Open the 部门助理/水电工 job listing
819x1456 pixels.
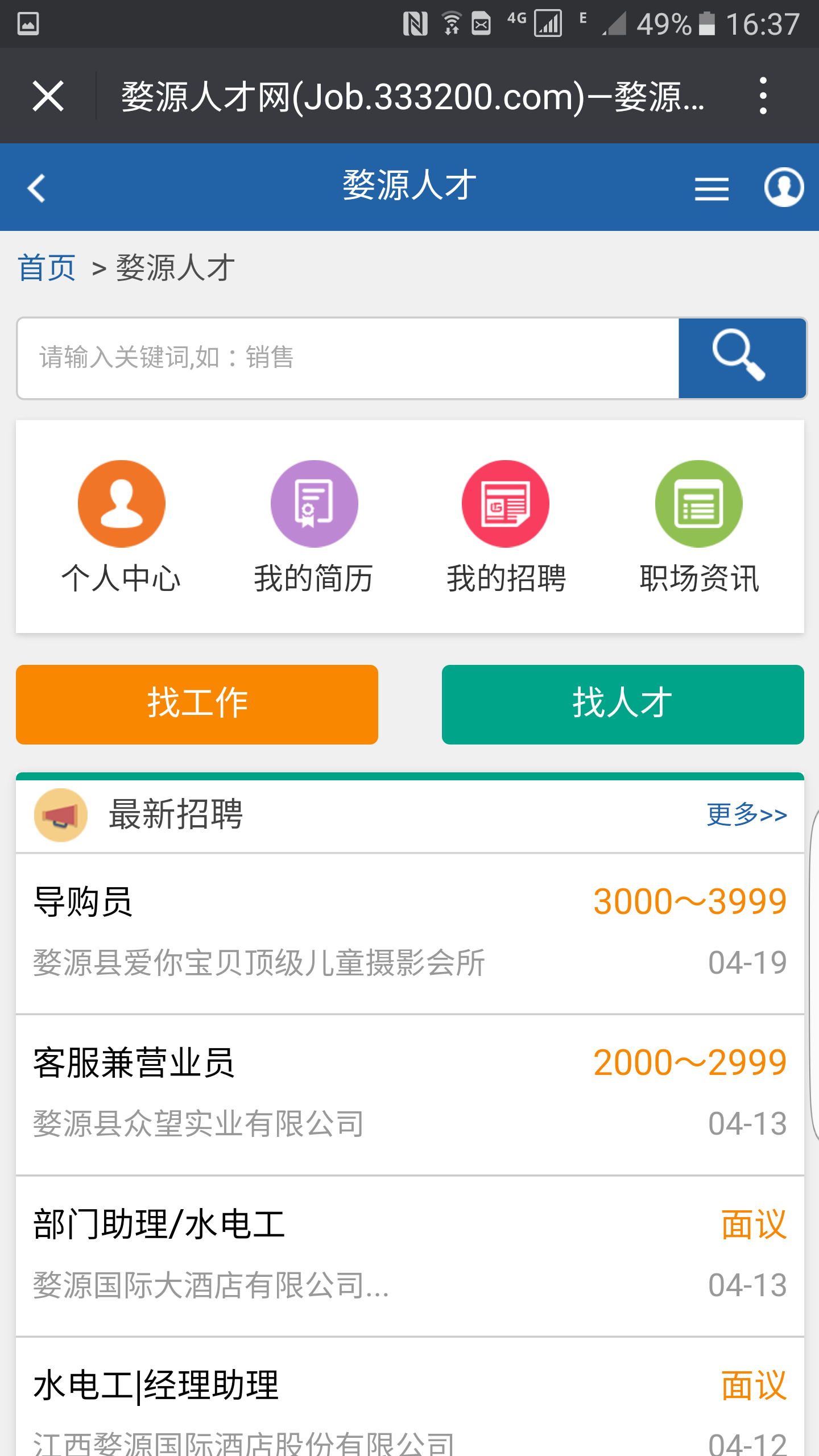tap(409, 1255)
